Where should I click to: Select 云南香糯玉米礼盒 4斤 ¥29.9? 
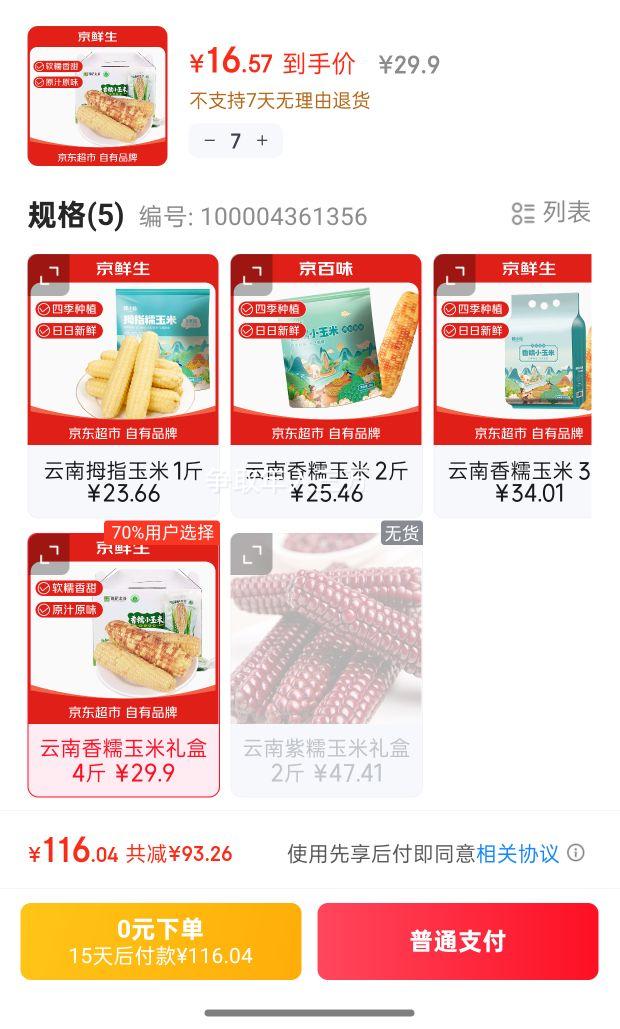click(123, 760)
